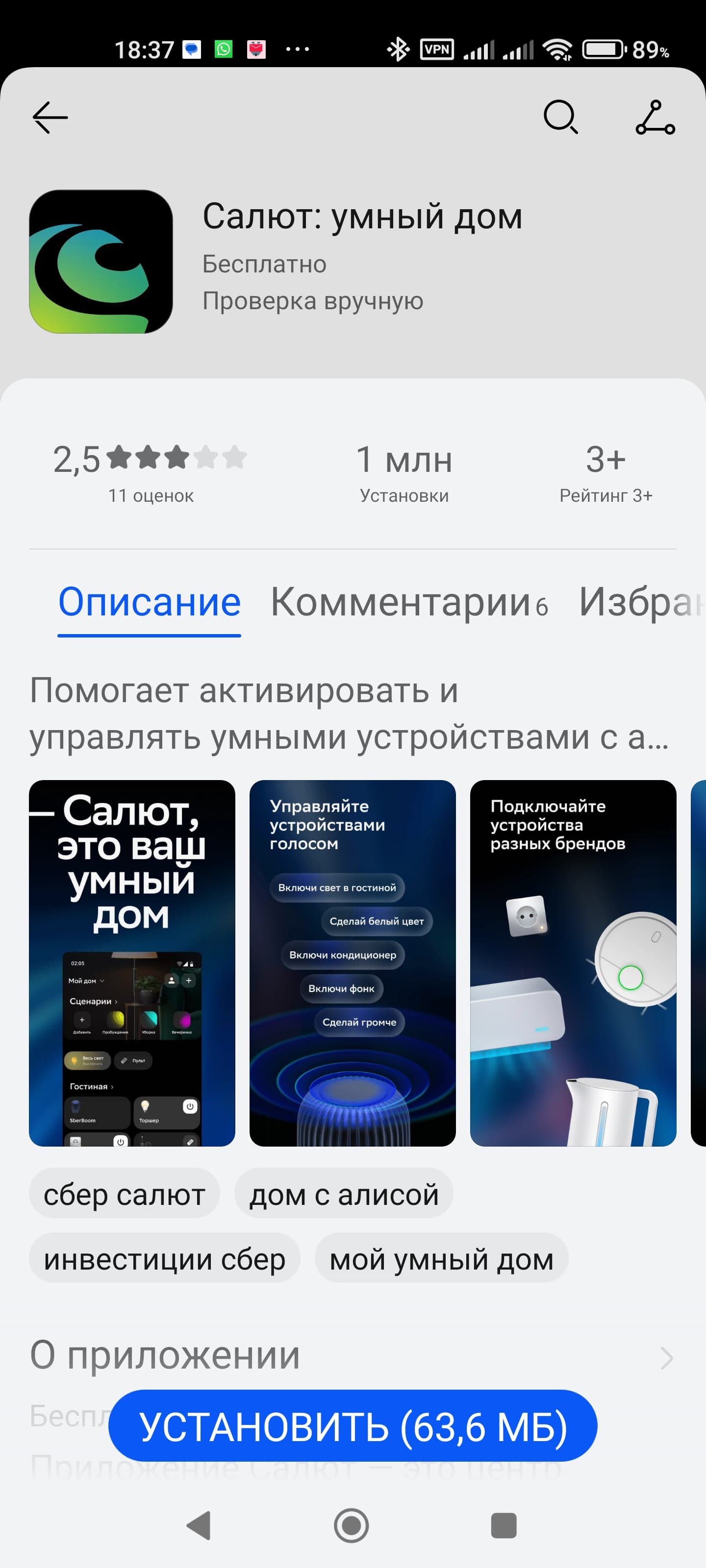Open the «Салют, это ваш умный дом» screenshot
The height and width of the screenshot is (1568, 706).
(132, 963)
